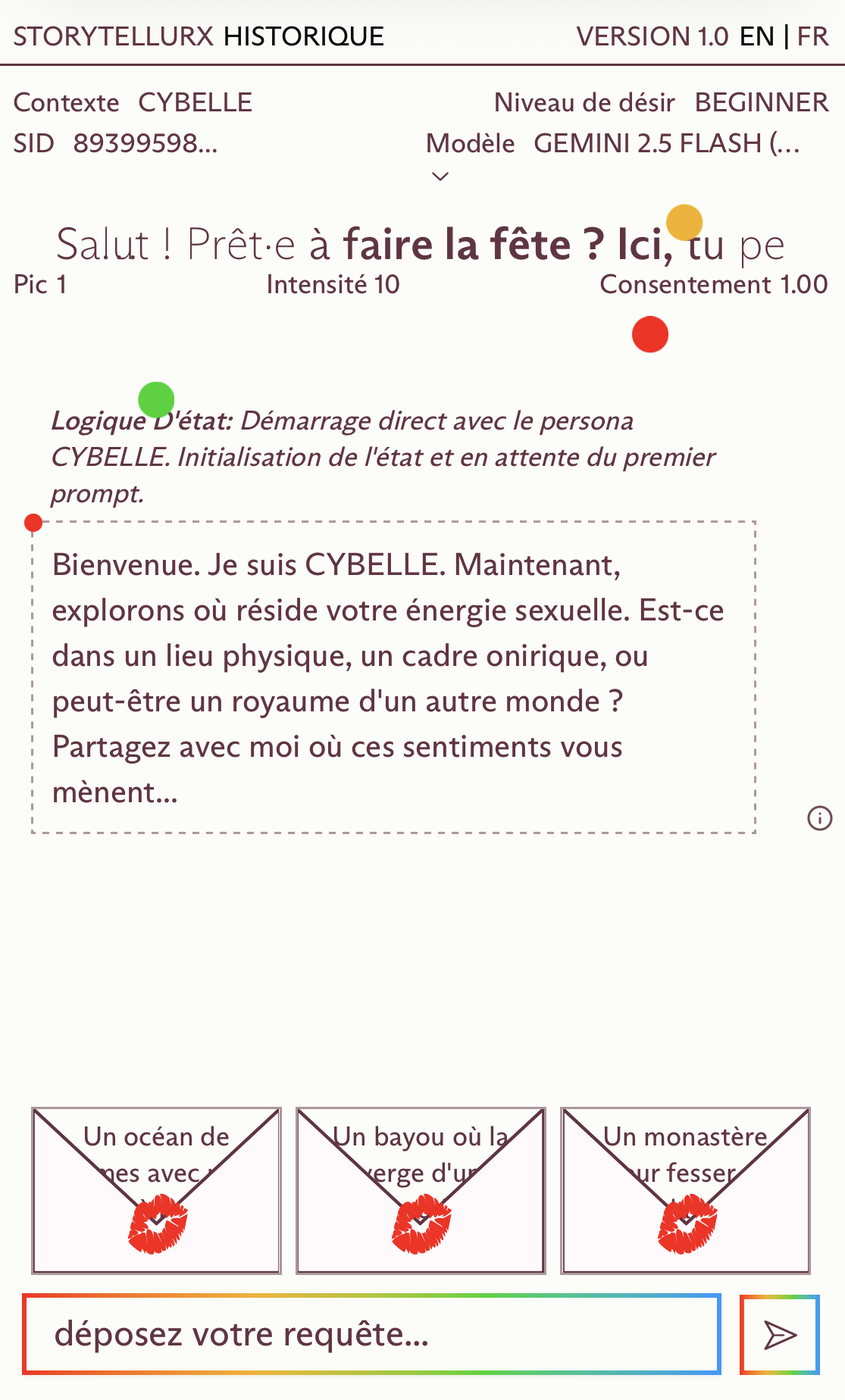Expand the Modèle dropdown

pos(440,177)
